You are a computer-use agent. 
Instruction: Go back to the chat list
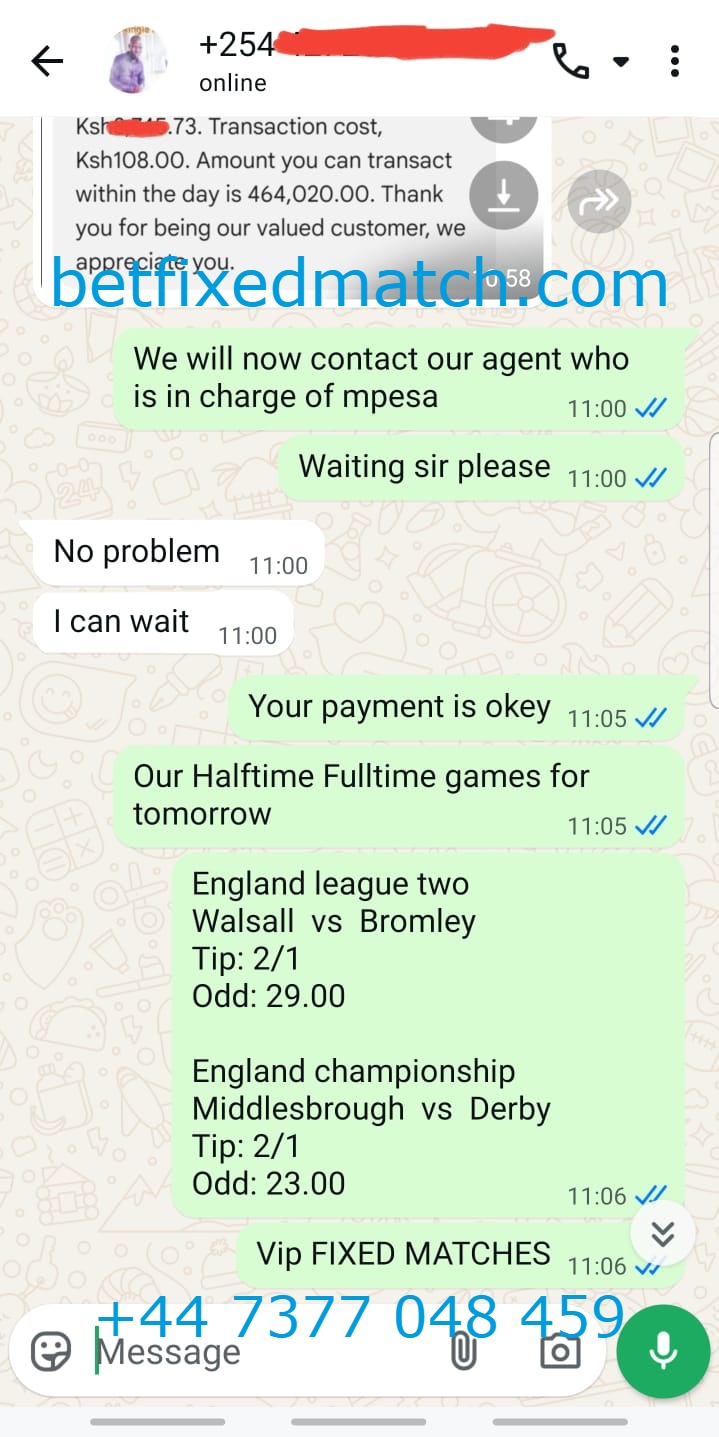(46, 62)
